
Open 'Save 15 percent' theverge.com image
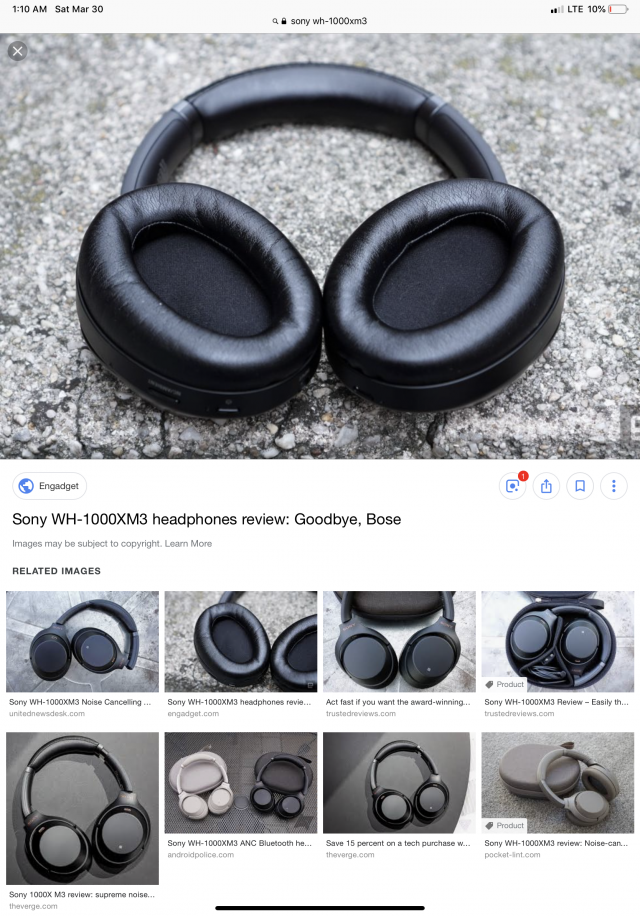(x=399, y=783)
